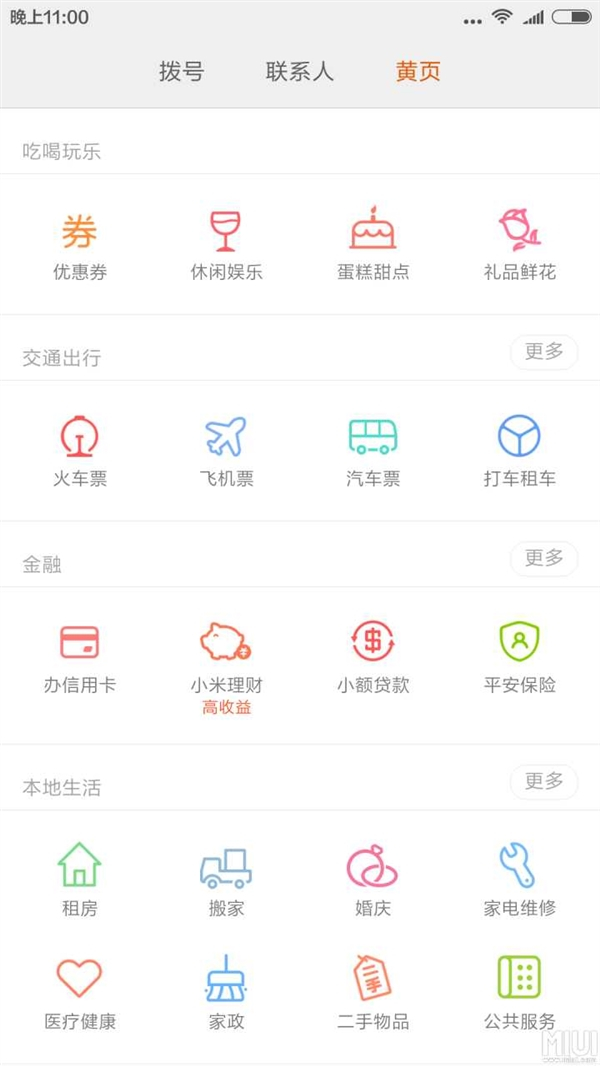
Task: Show 更多 in 金融 section
Action: point(544,558)
